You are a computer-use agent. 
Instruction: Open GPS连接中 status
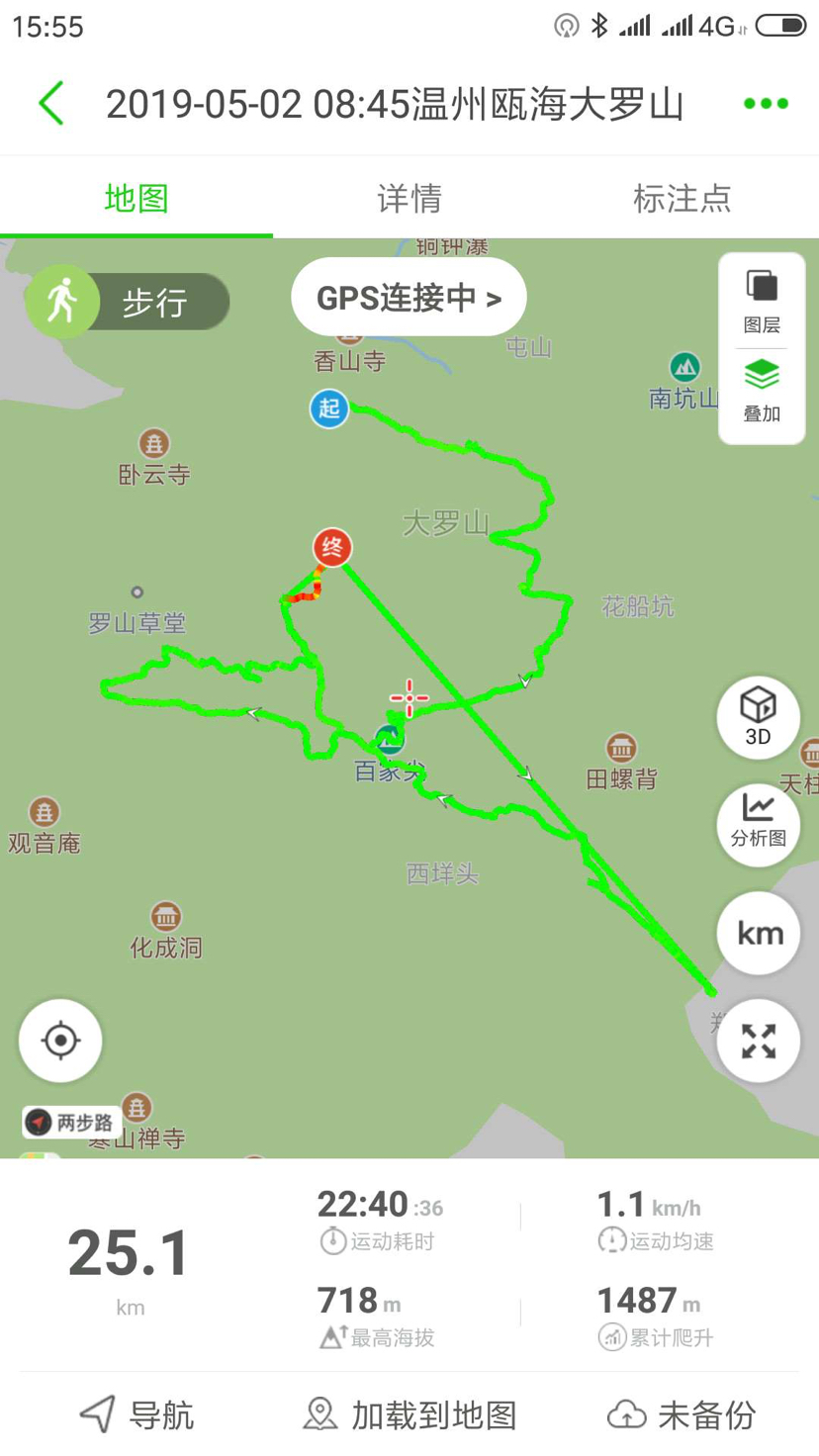coord(409,298)
